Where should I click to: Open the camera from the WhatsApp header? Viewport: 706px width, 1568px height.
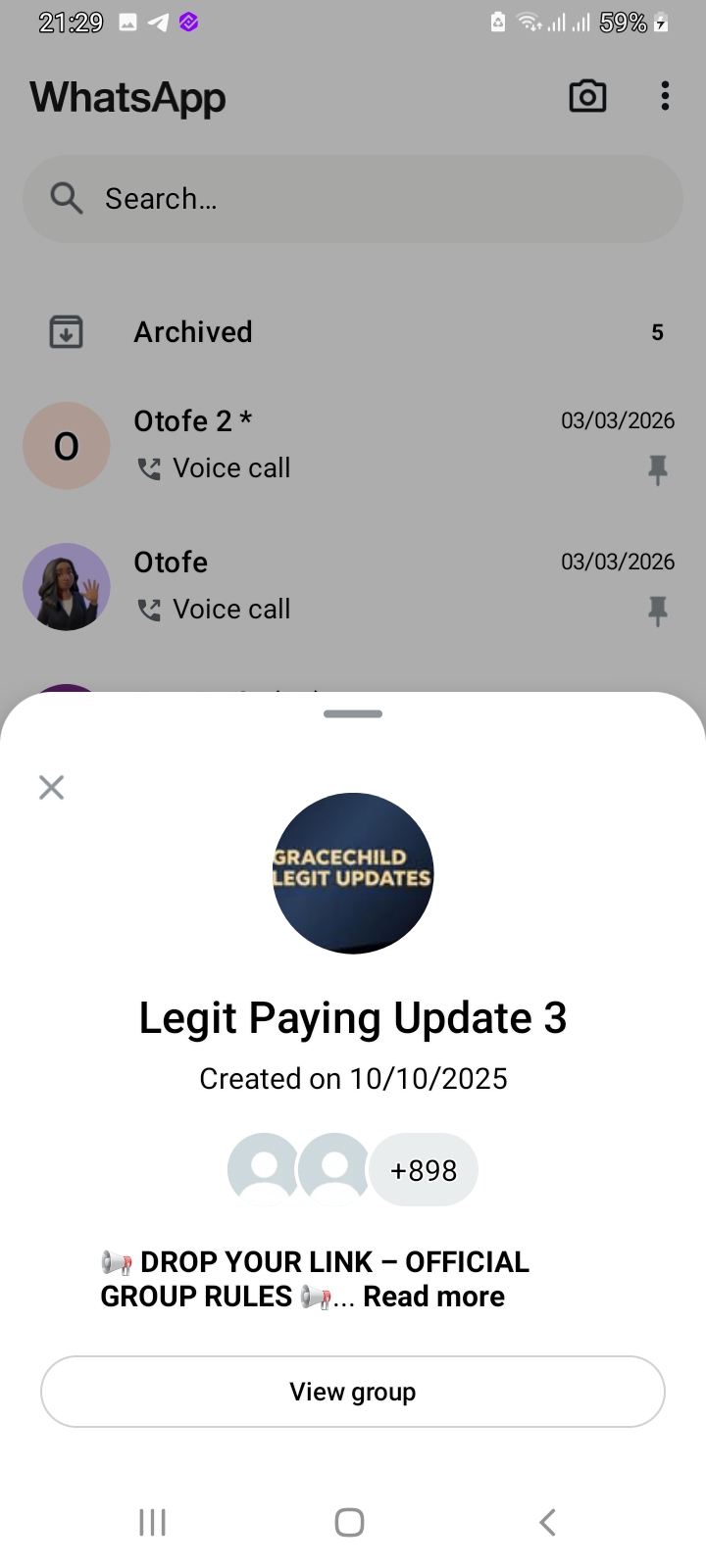click(587, 96)
